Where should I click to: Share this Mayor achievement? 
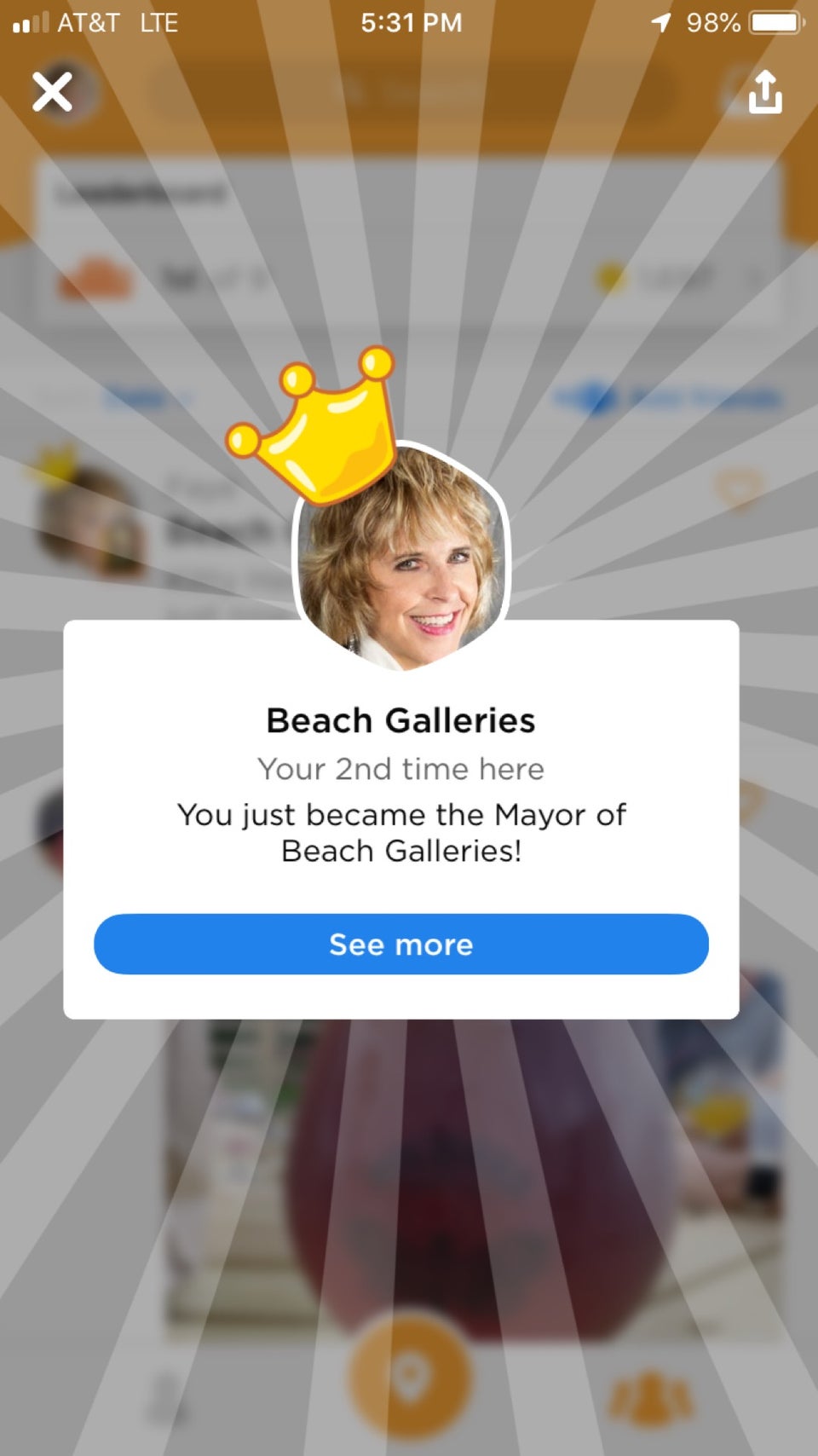[764, 91]
